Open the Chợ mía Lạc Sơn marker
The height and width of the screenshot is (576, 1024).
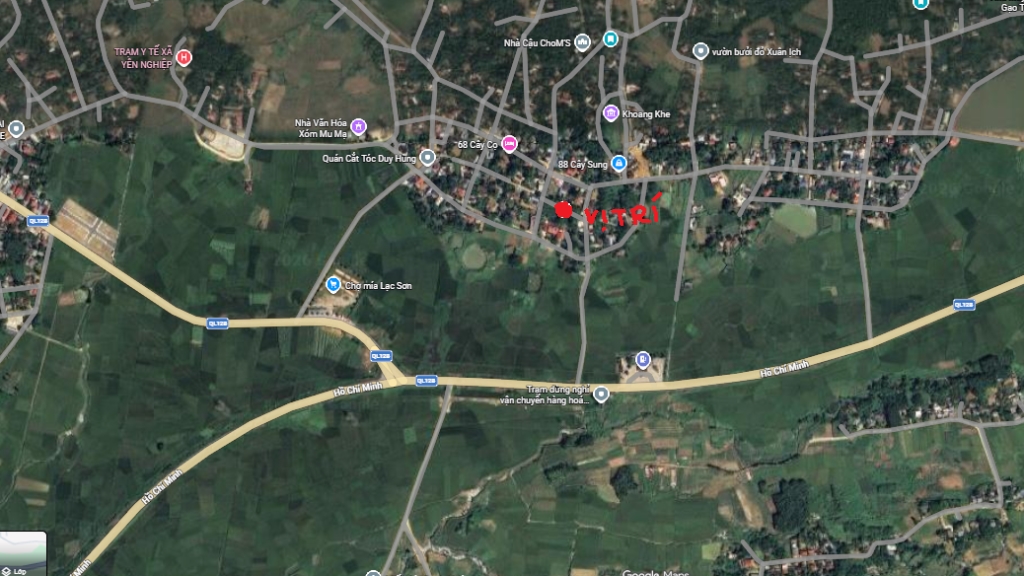point(333,285)
